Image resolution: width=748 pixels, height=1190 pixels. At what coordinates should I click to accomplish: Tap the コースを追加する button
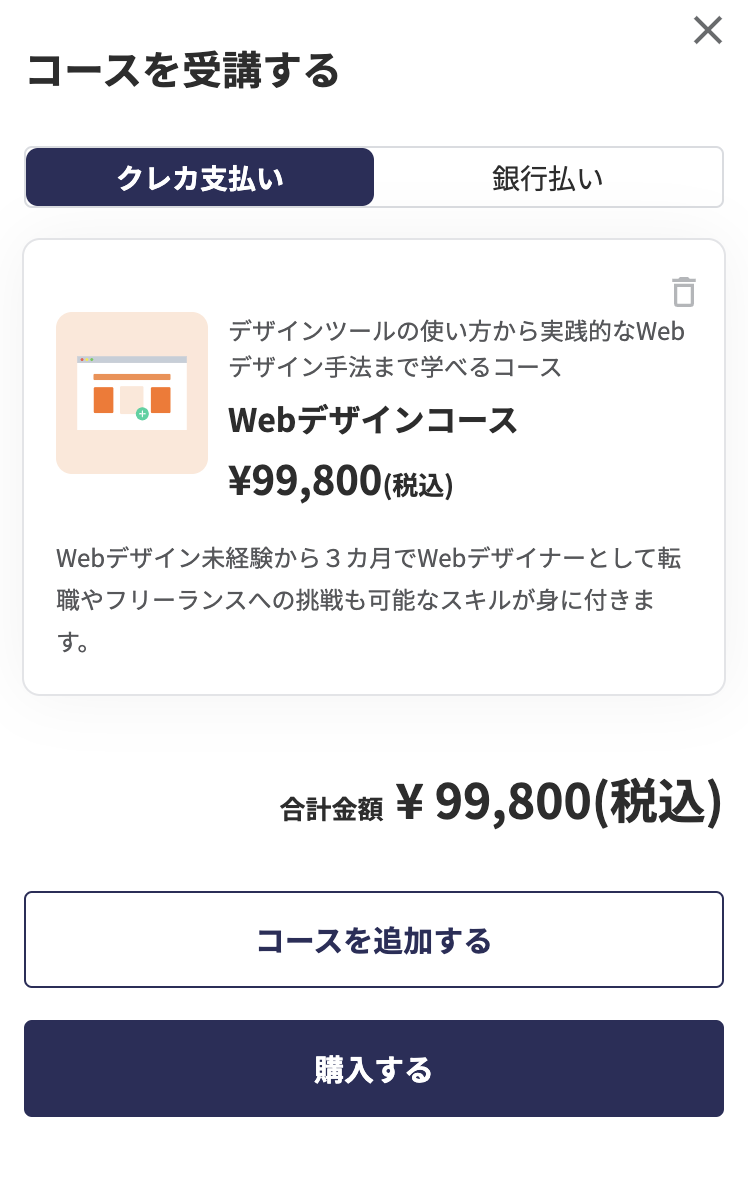(x=374, y=940)
